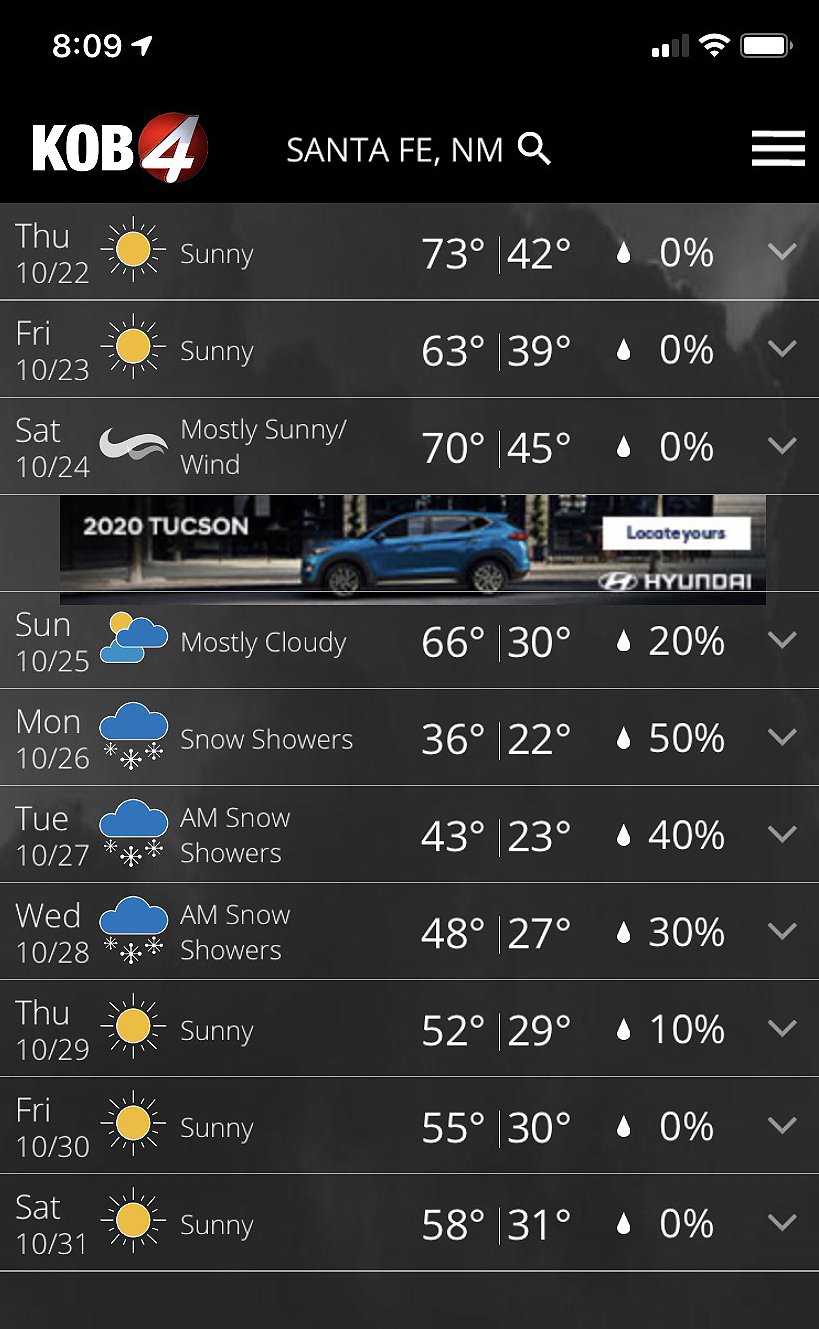The width and height of the screenshot is (819, 1329).
Task: Open the hamburger menu
Action: (x=778, y=149)
